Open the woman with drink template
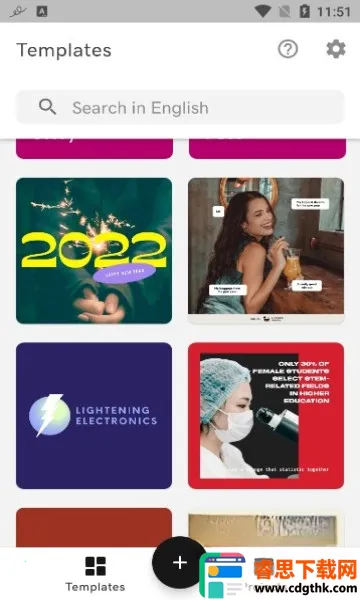The width and height of the screenshot is (360, 600). 266,251
